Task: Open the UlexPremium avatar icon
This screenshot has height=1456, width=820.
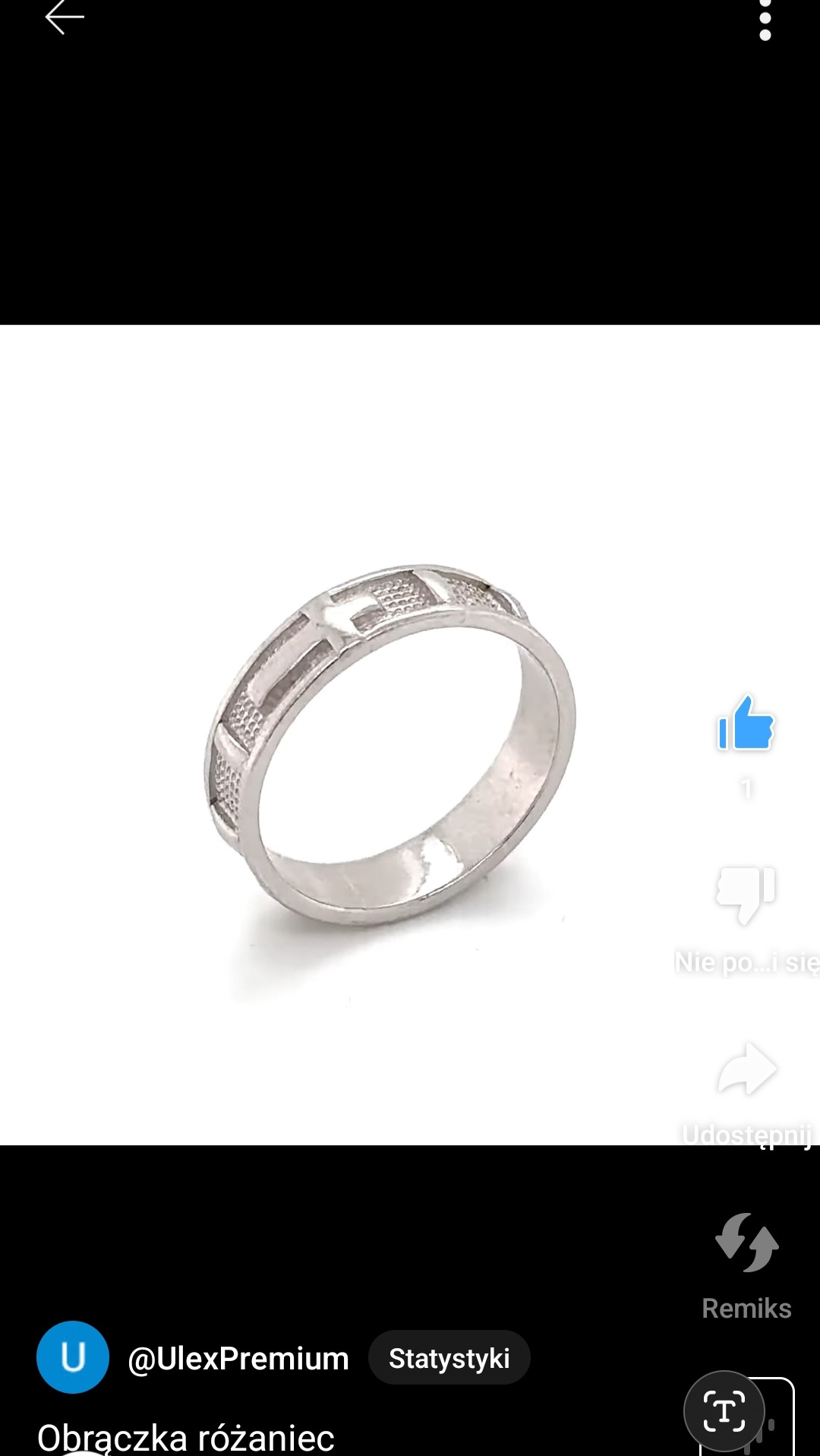Action: pyautogui.click(x=73, y=1357)
